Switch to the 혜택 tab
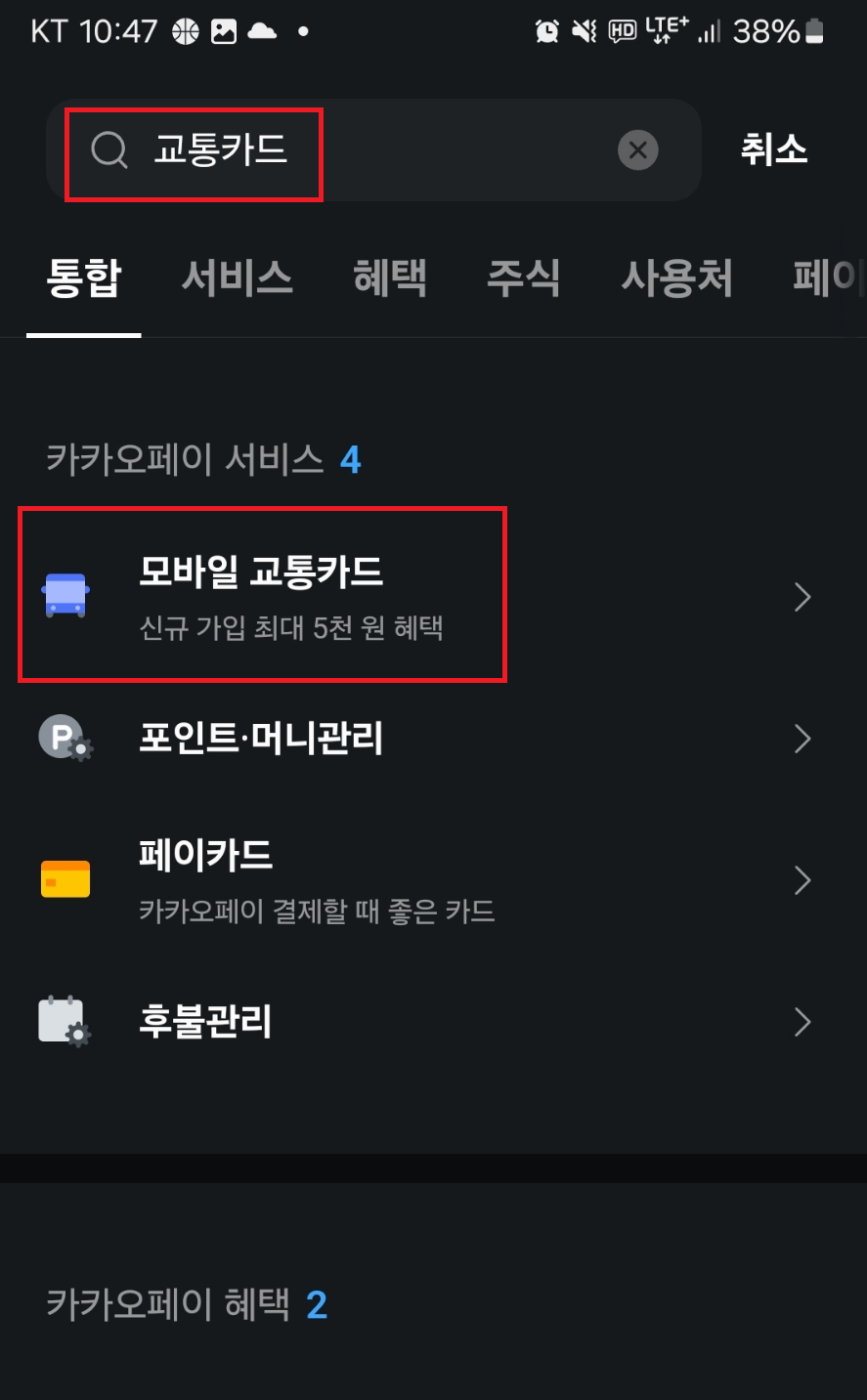 [390, 278]
